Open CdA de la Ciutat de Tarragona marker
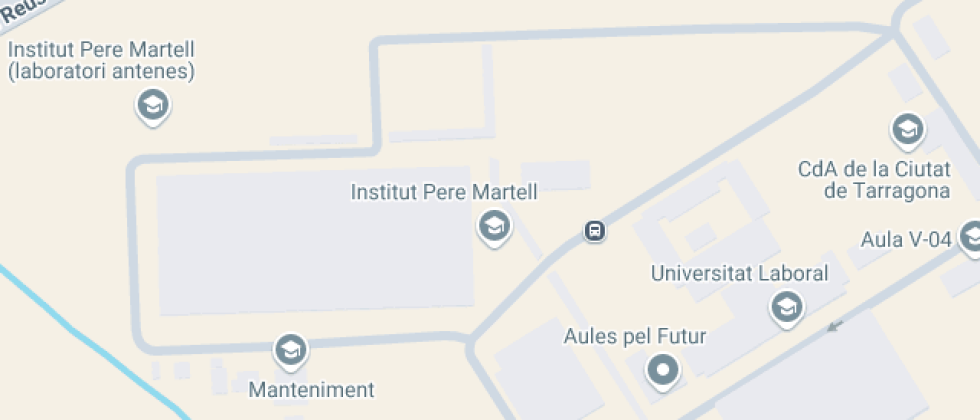The width and height of the screenshot is (980, 420). click(907, 130)
